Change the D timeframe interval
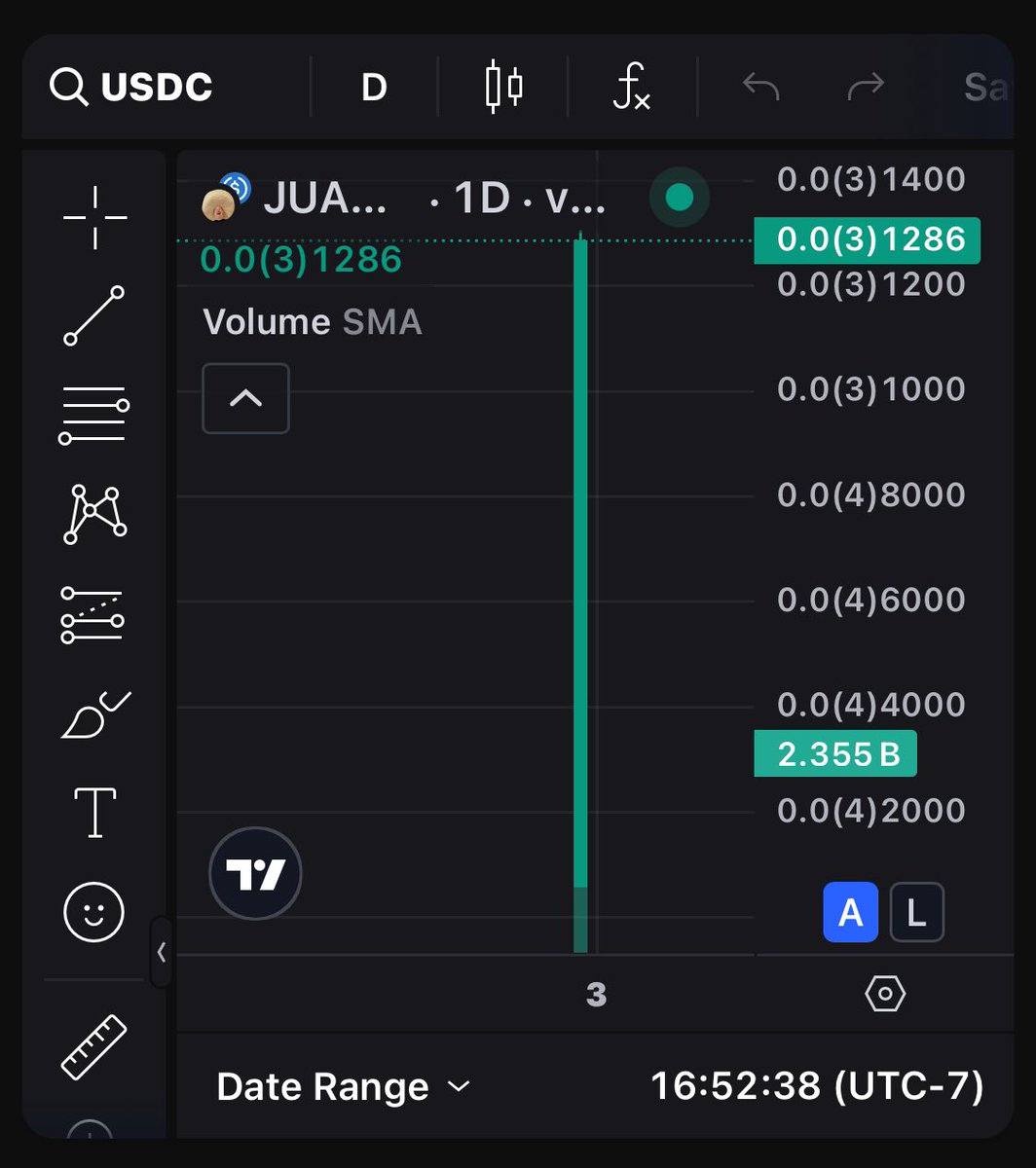1036x1168 pixels. click(x=374, y=88)
